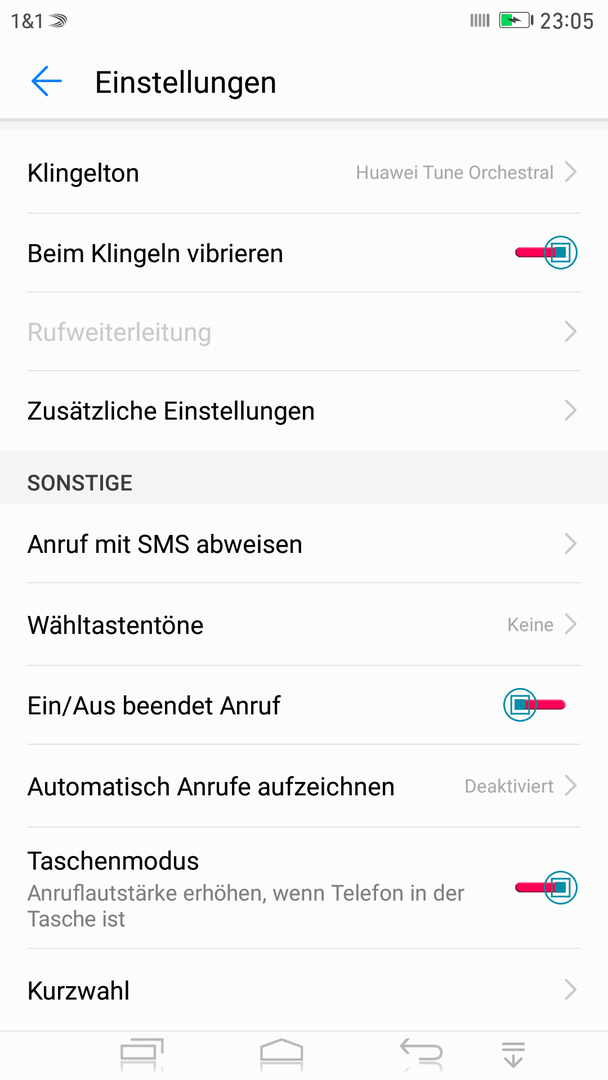
Task: Open Wähltastentöne setting
Action: click(304, 624)
